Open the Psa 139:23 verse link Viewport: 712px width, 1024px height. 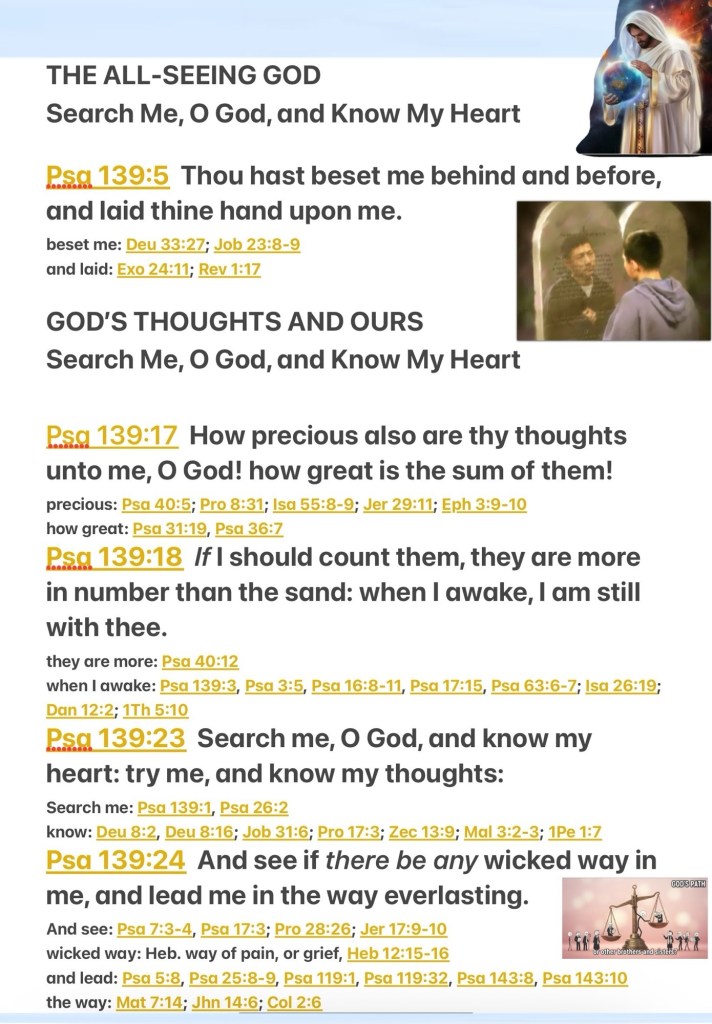pyautogui.click(x=116, y=739)
